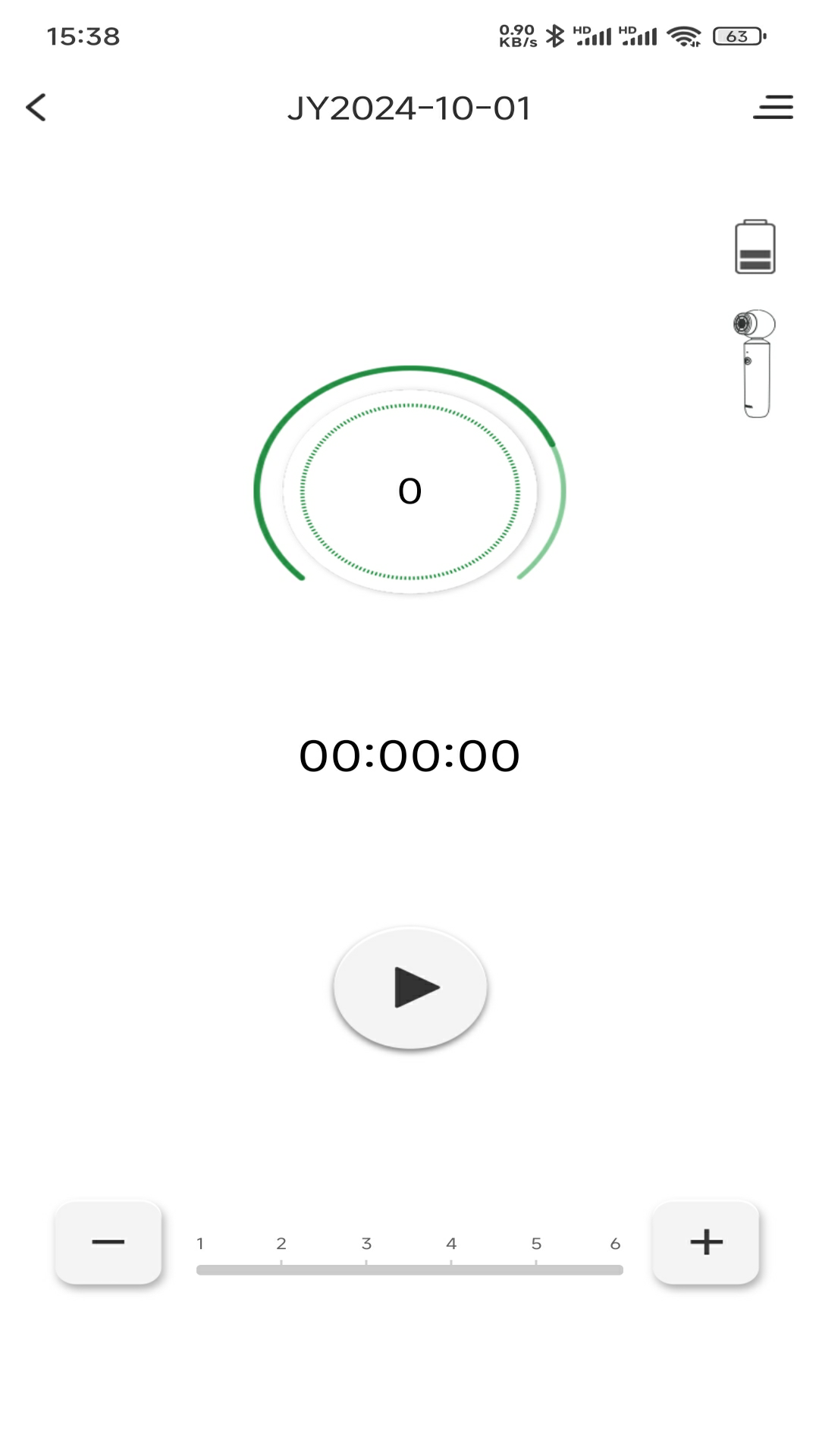Set the level slider to 3
Image resolution: width=819 pixels, height=1456 pixels.
pos(366,1269)
